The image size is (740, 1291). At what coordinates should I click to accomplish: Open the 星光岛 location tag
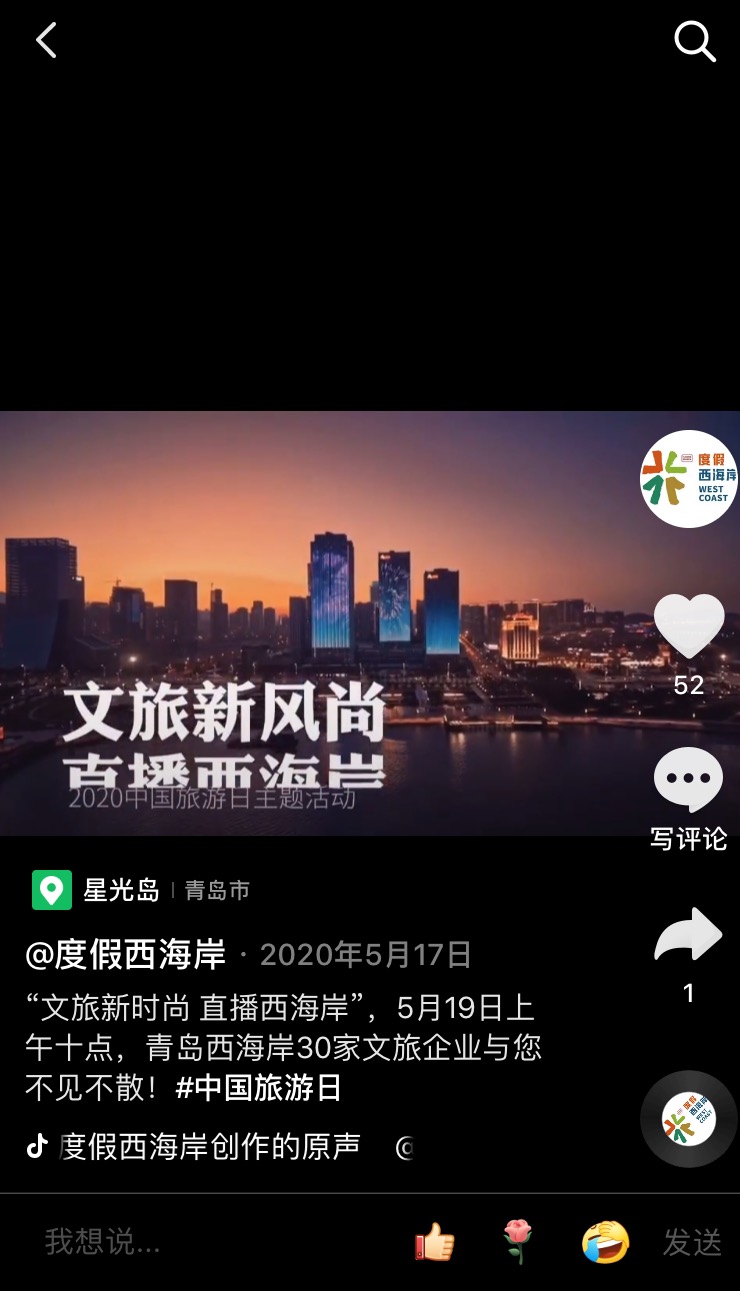[x=120, y=890]
